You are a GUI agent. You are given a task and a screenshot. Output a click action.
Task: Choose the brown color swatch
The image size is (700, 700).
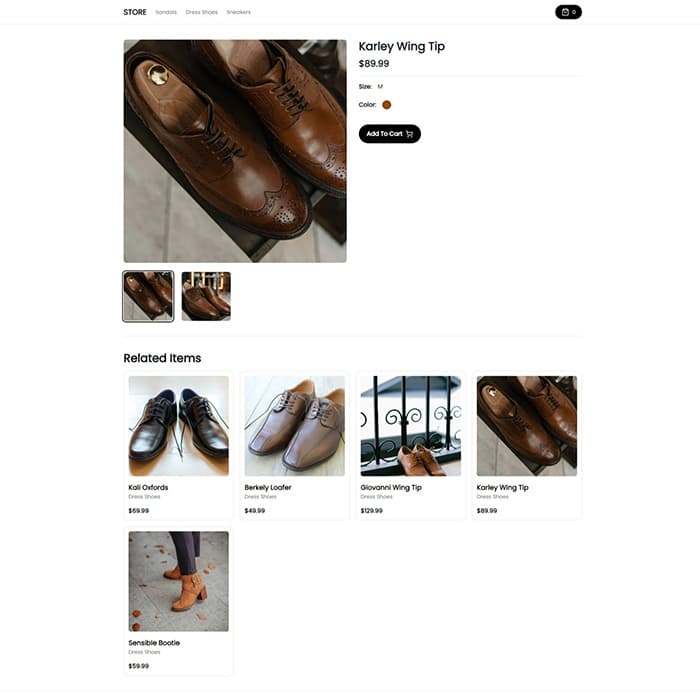pos(387,104)
